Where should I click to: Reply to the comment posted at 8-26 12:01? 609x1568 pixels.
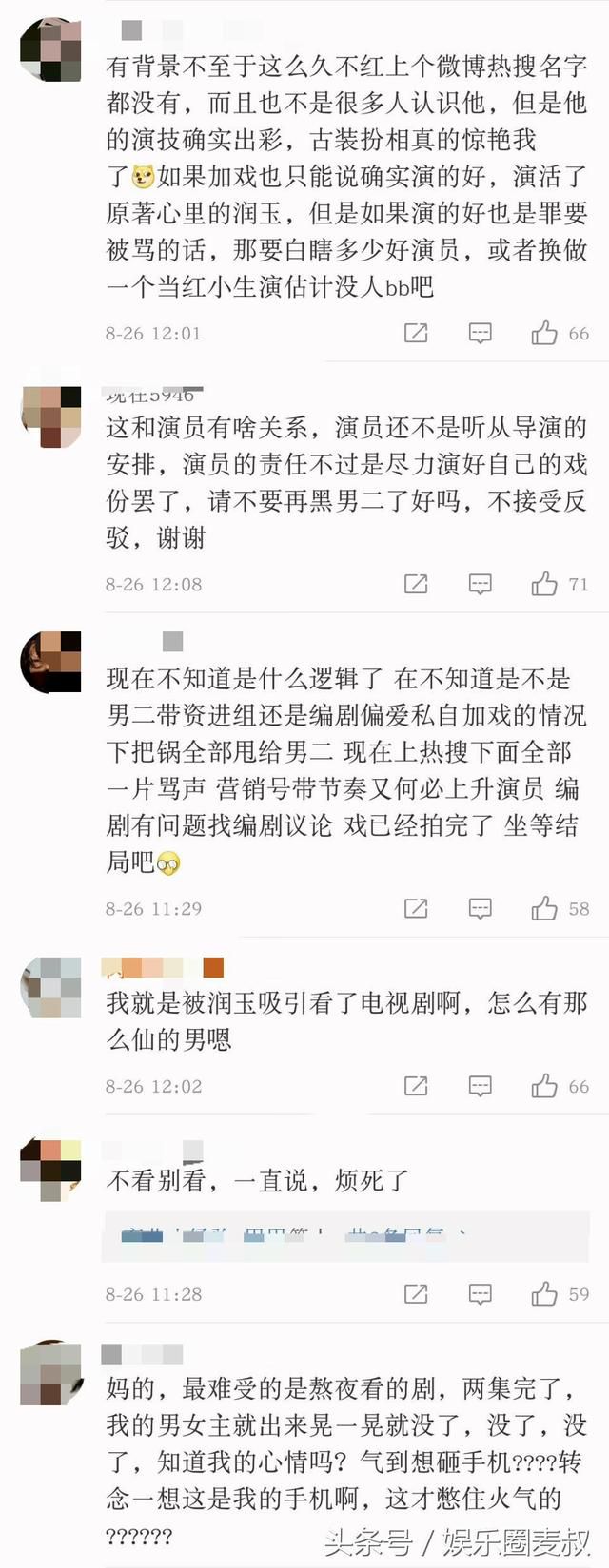pyautogui.click(x=481, y=333)
